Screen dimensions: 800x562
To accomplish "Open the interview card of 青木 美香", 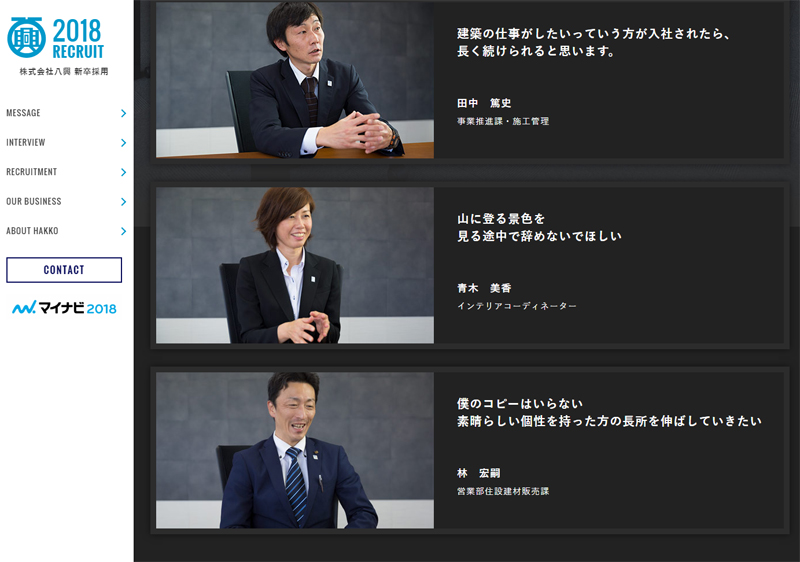I will pos(470,265).
